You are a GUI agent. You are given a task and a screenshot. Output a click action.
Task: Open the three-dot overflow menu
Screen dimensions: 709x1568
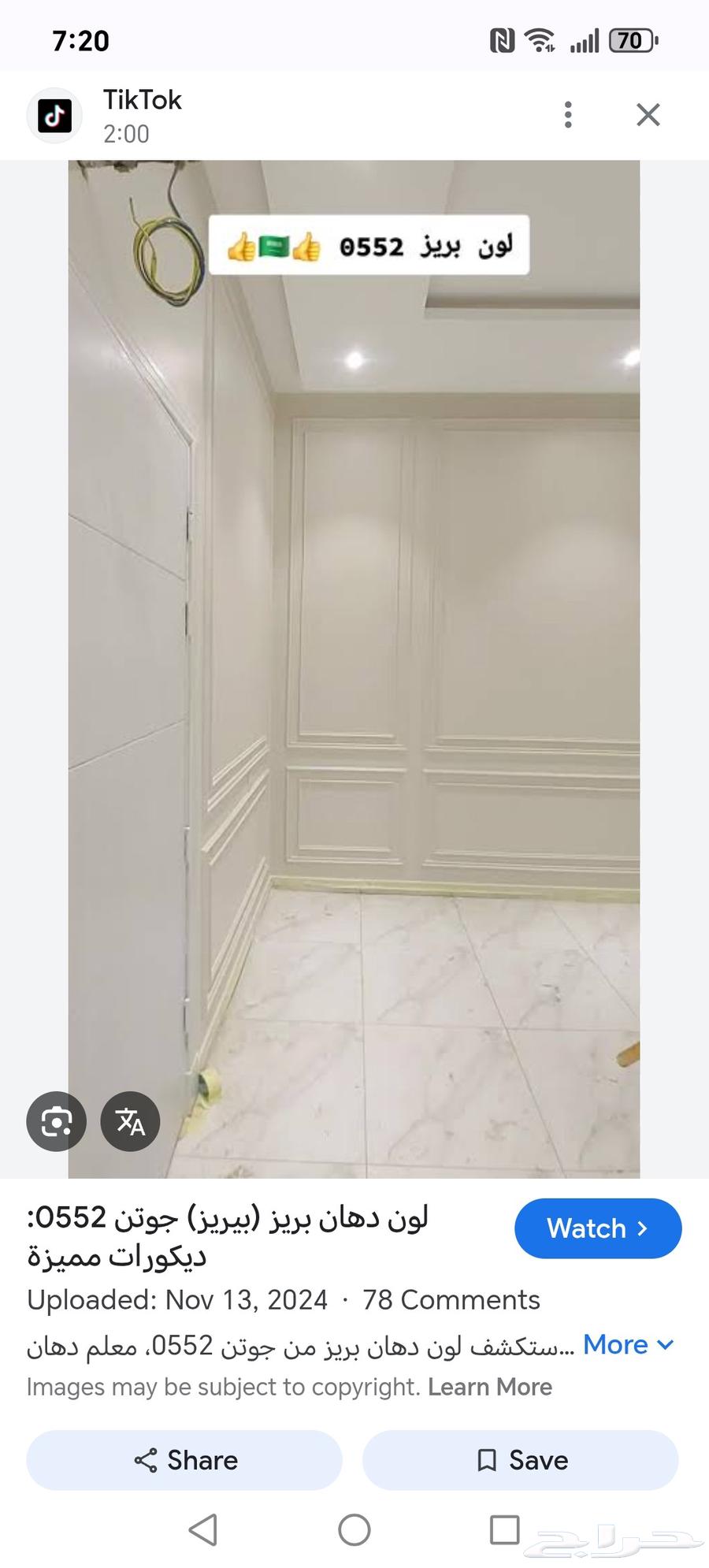click(567, 115)
